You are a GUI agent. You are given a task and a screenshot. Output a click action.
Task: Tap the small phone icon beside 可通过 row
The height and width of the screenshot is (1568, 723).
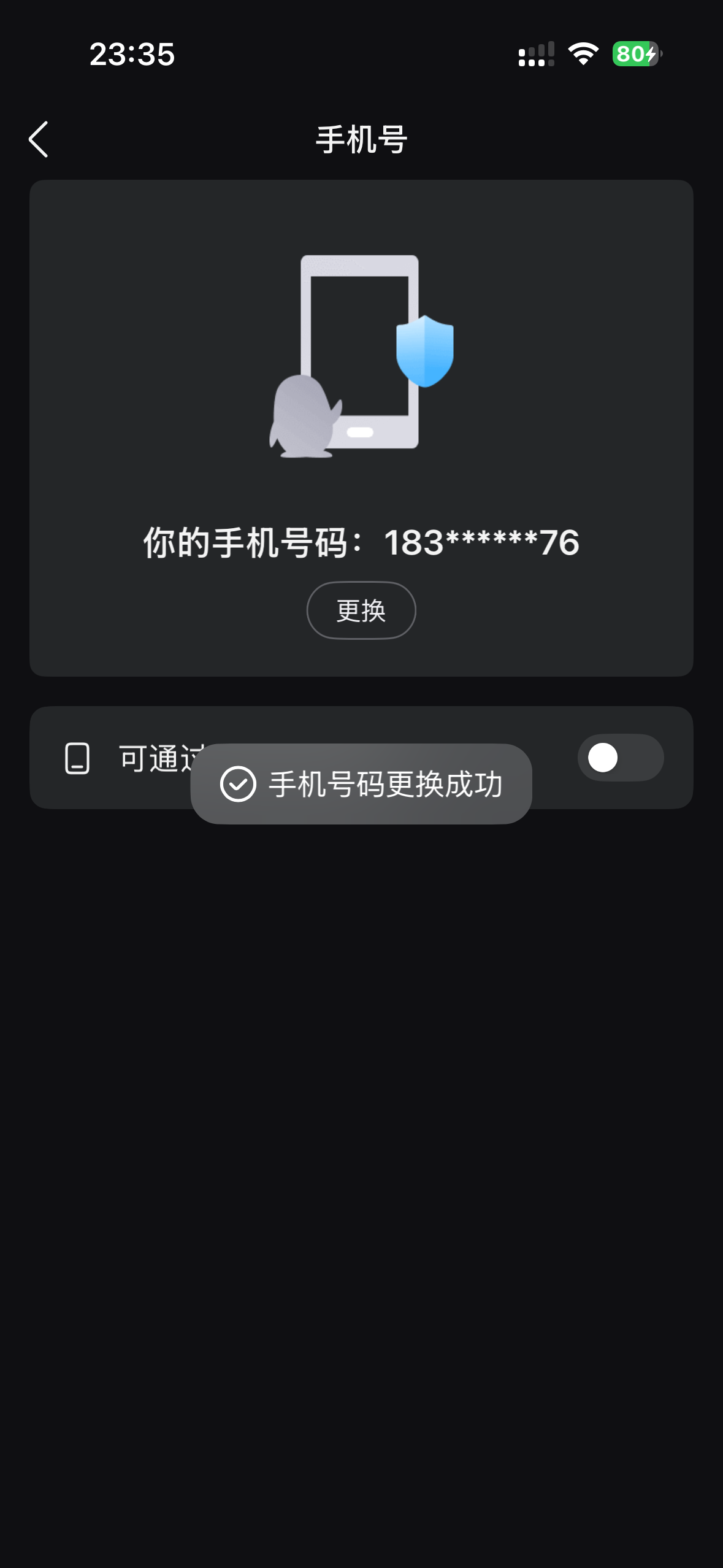[76, 759]
